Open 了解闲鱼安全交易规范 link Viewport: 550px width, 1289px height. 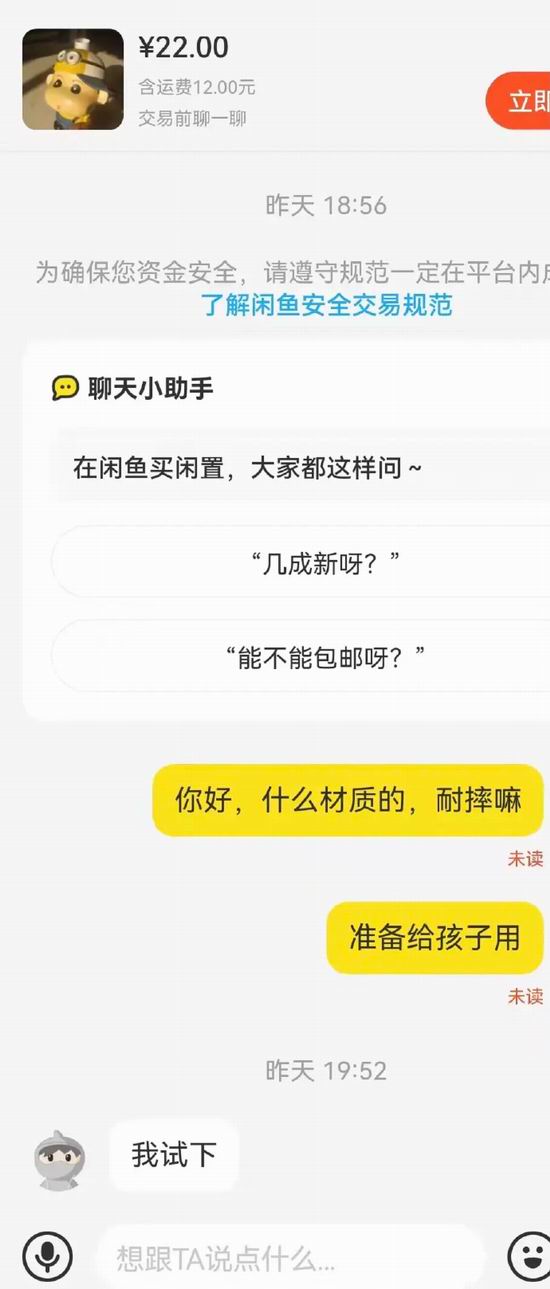coord(327,305)
